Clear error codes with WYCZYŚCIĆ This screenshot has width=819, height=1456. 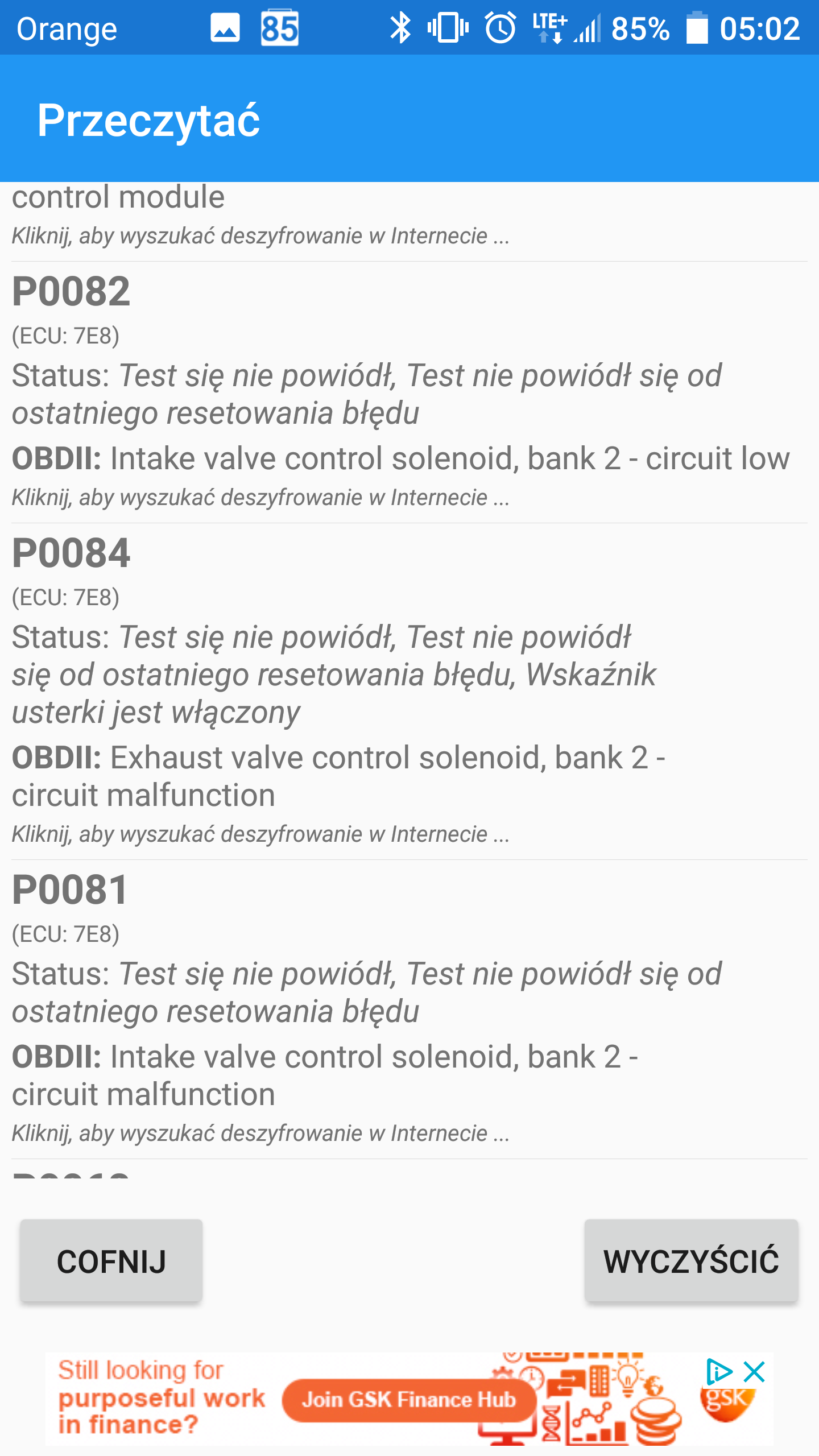691,1260
